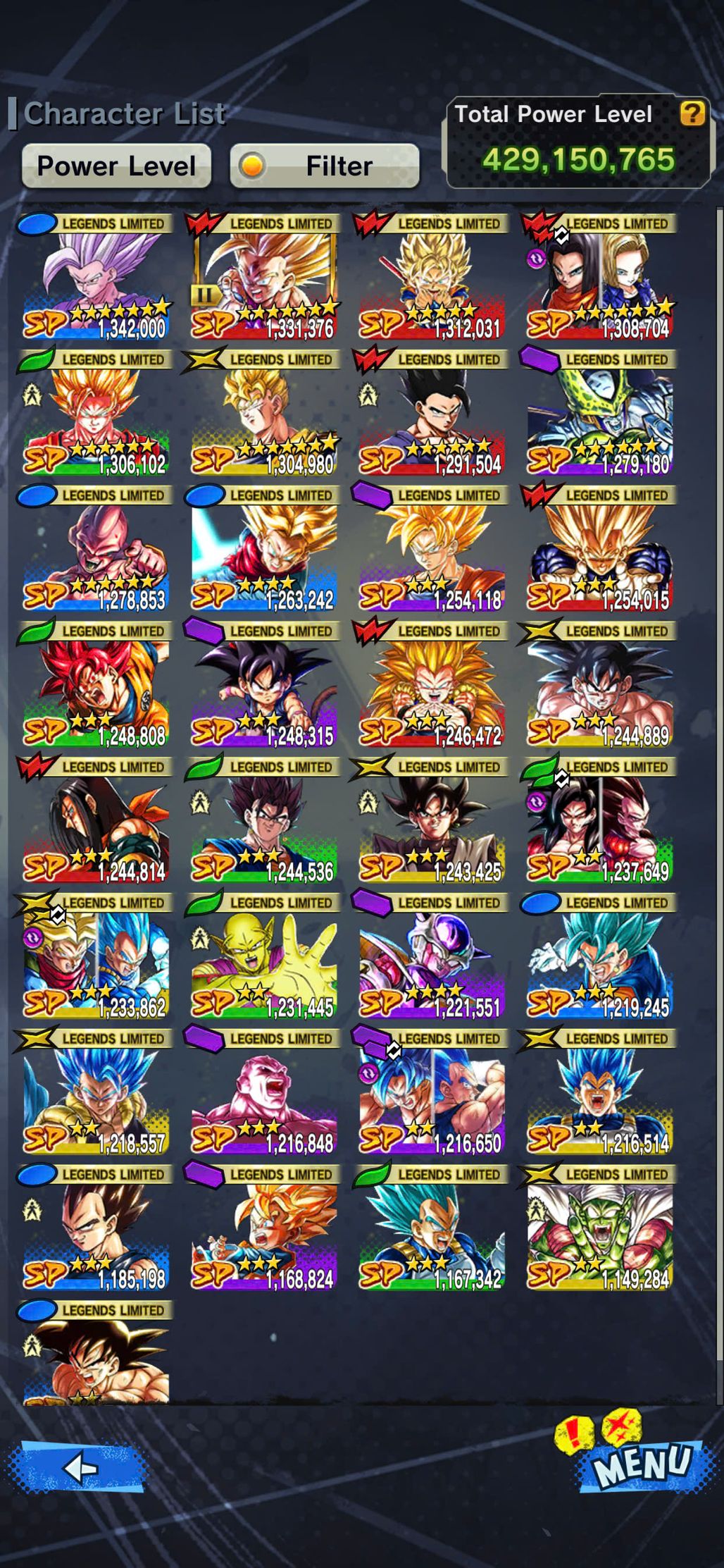Image resolution: width=724 pixels, height=1568 pixels.
Task: Open Total Power Level help question mark
Action: point(692,113)
